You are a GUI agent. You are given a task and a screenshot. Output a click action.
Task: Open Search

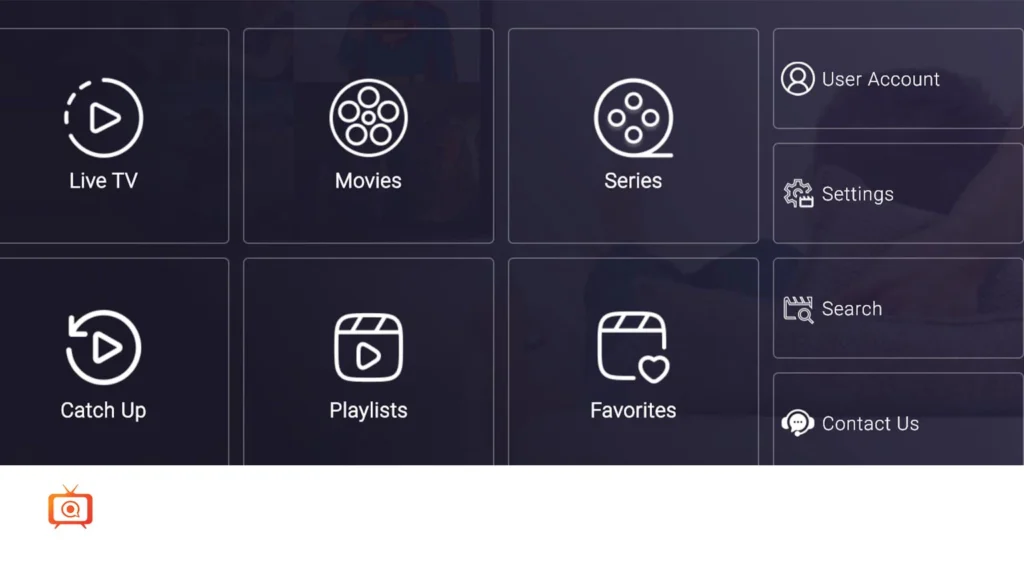tap(897, 308)
